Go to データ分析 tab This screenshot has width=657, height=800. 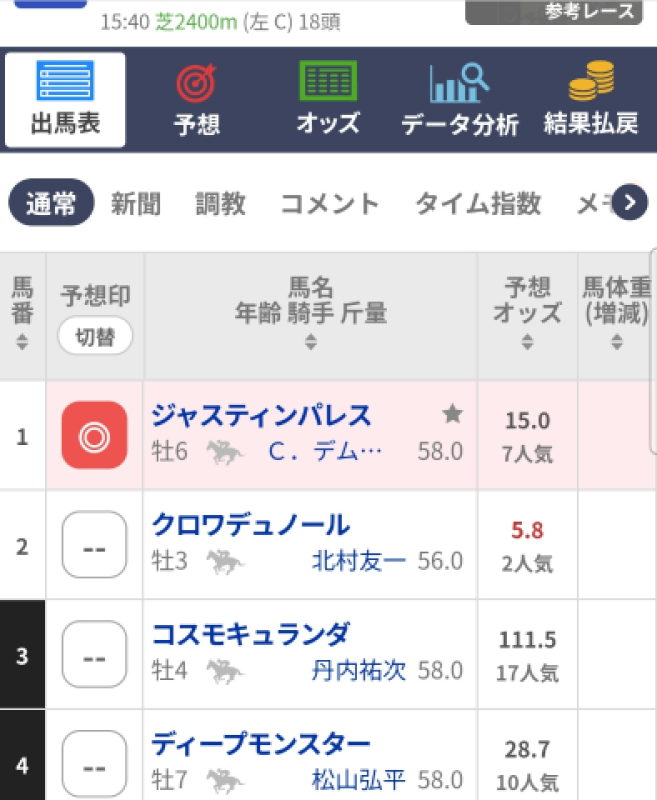click(x=459, y=100)
